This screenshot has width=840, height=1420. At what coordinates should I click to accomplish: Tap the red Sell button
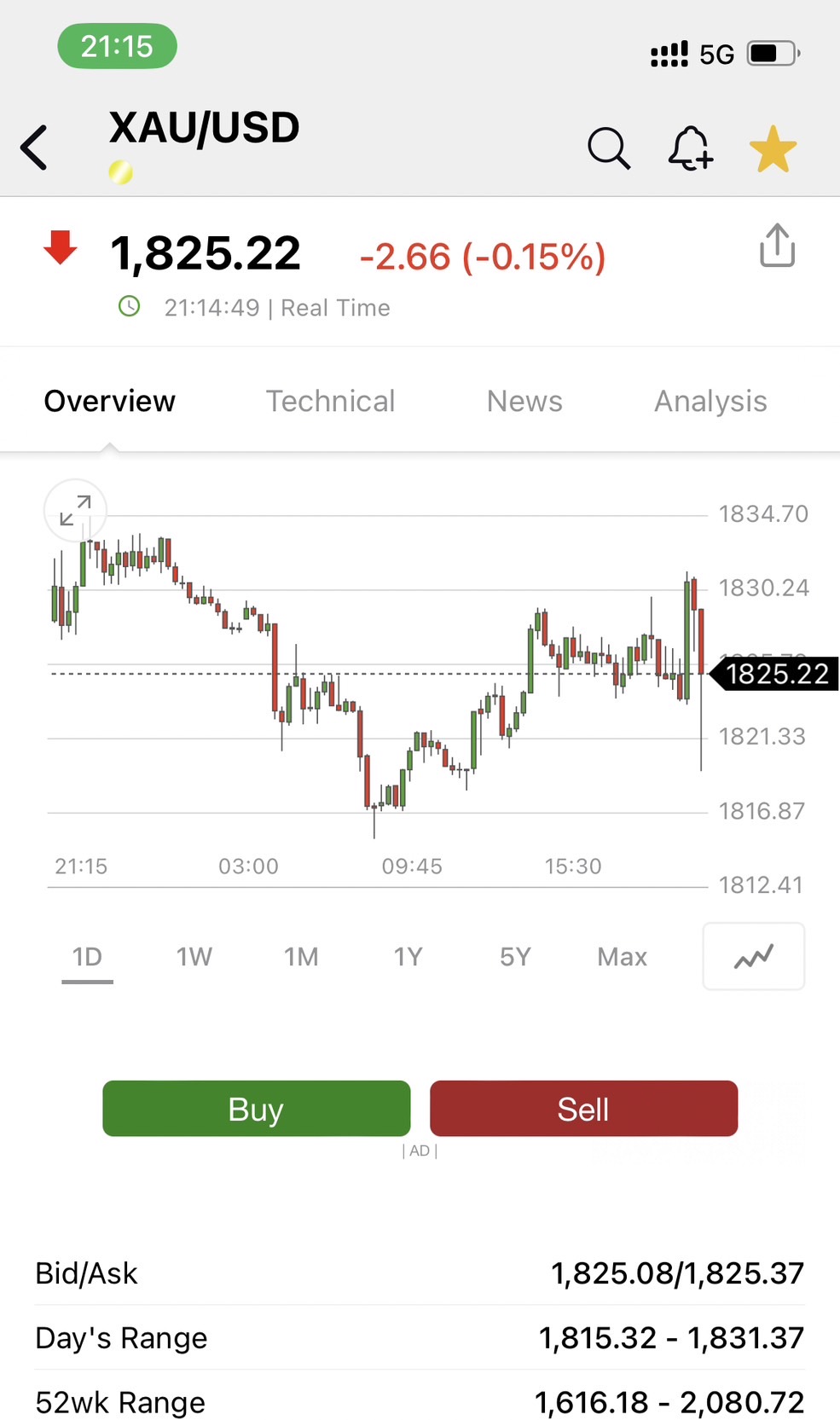pyautogui.click(x=583, y=1109)
